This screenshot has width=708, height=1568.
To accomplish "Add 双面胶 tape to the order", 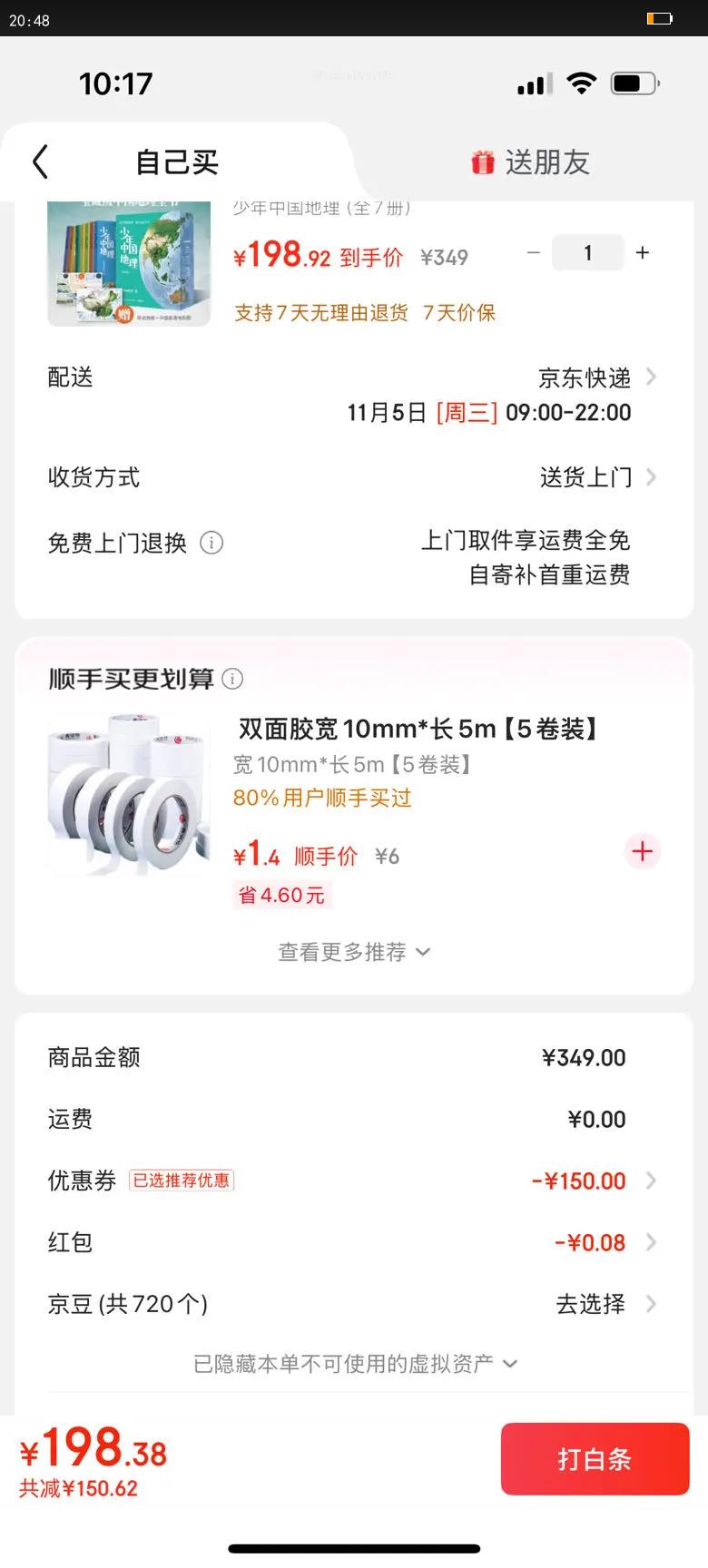I will coord(643,851).
